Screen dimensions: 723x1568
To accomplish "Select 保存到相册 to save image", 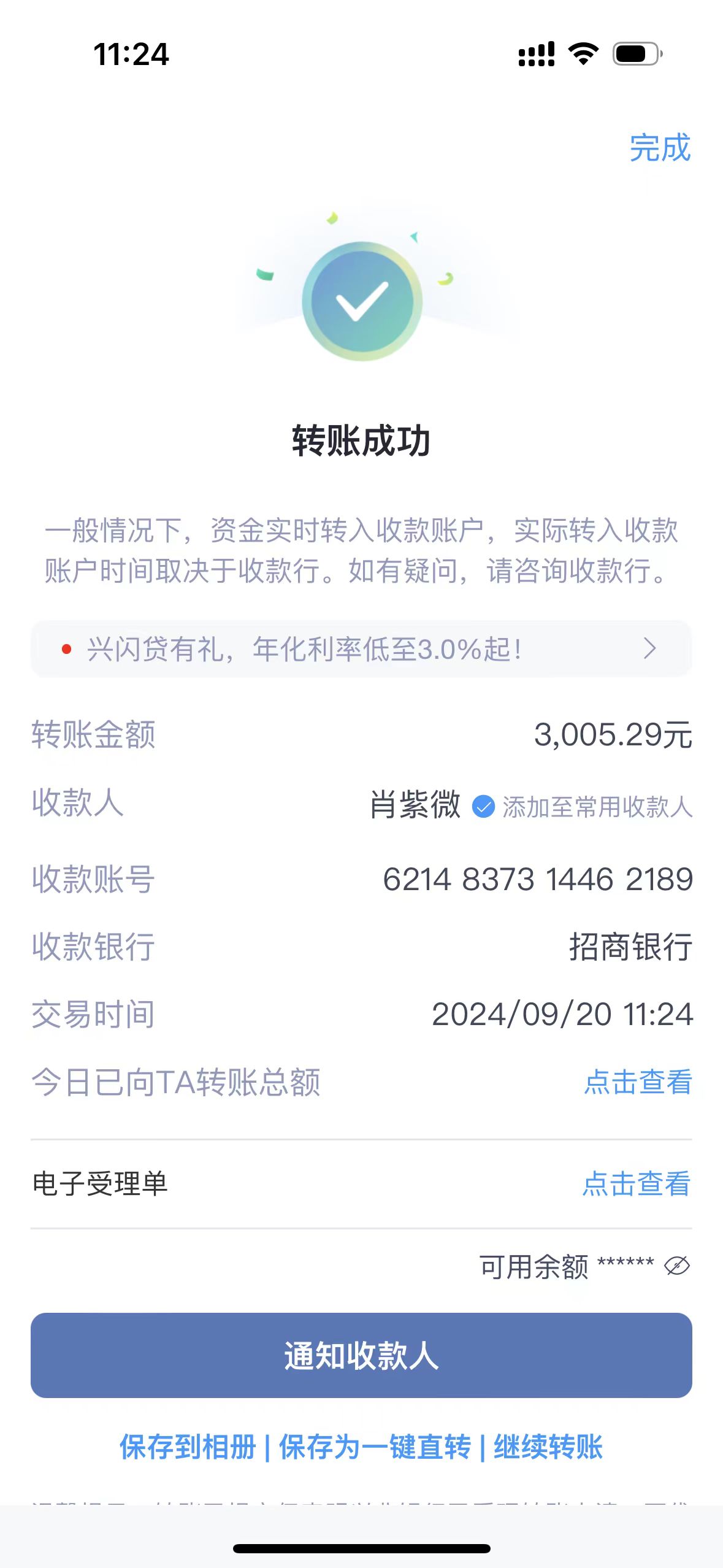I will (x=188, y=1447).
